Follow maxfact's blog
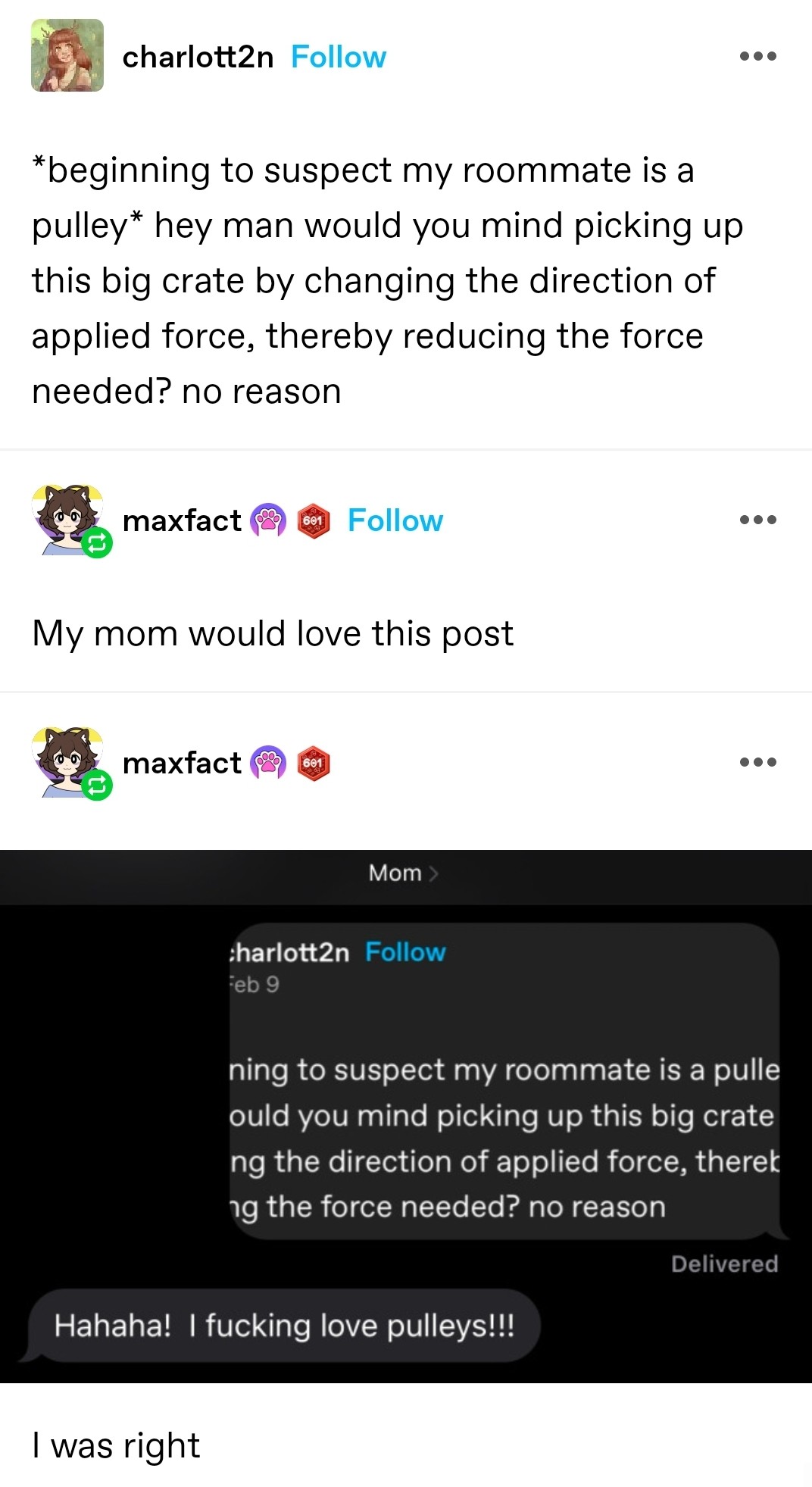Viewport: 812px width, 1487px height. point(395,520)
